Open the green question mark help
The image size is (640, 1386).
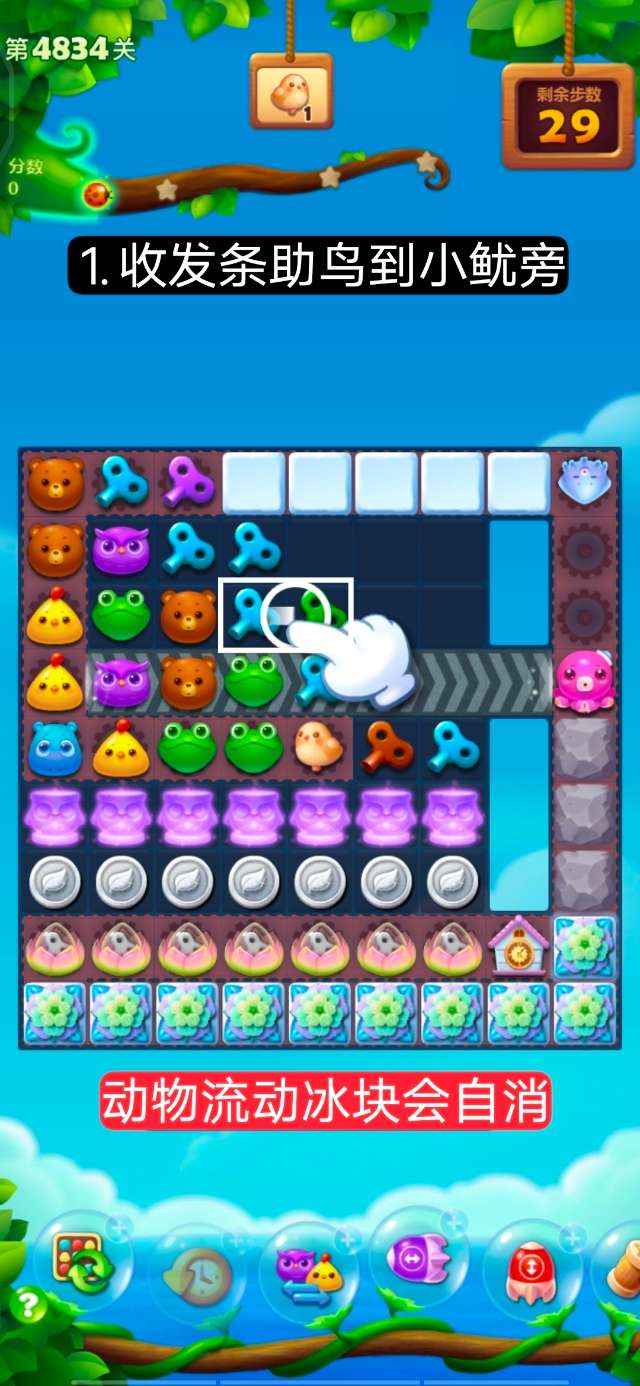[28, 1306]
